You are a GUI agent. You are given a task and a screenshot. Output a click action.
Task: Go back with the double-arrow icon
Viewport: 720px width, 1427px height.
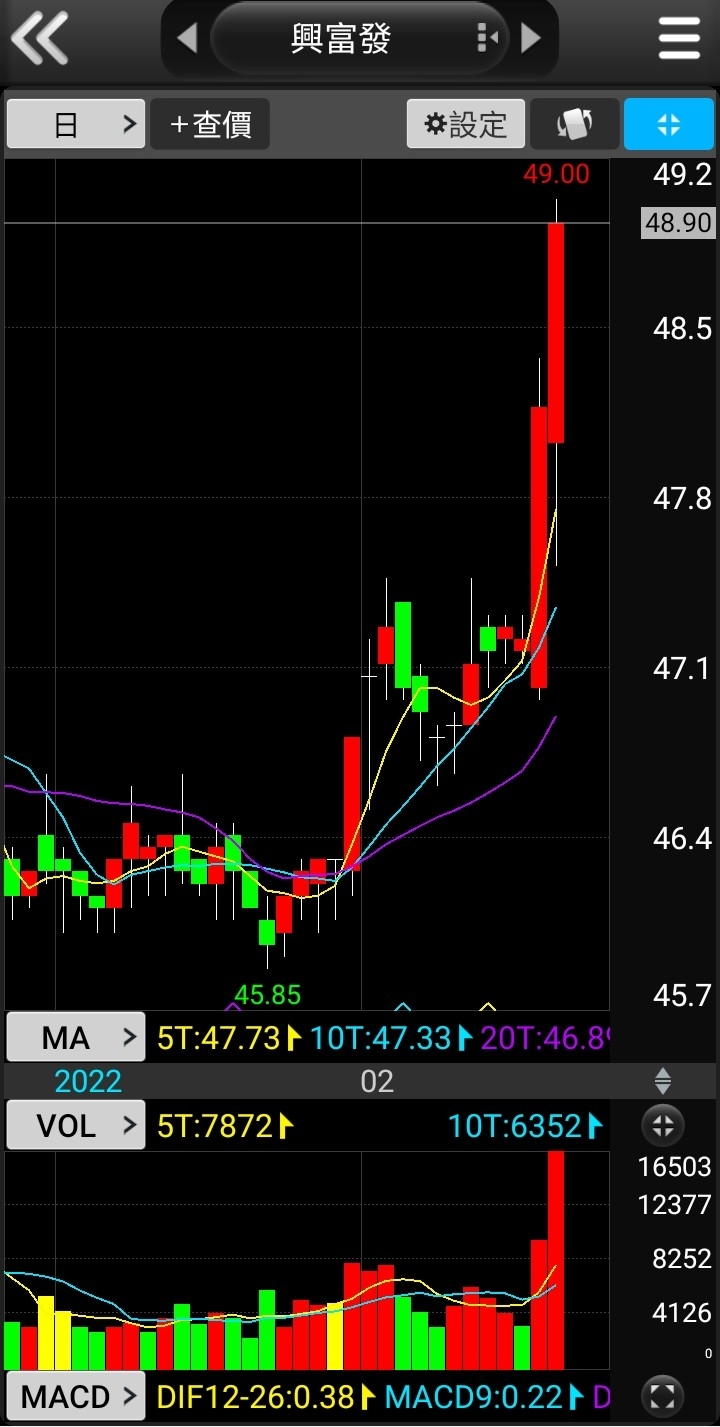[40, 39]
